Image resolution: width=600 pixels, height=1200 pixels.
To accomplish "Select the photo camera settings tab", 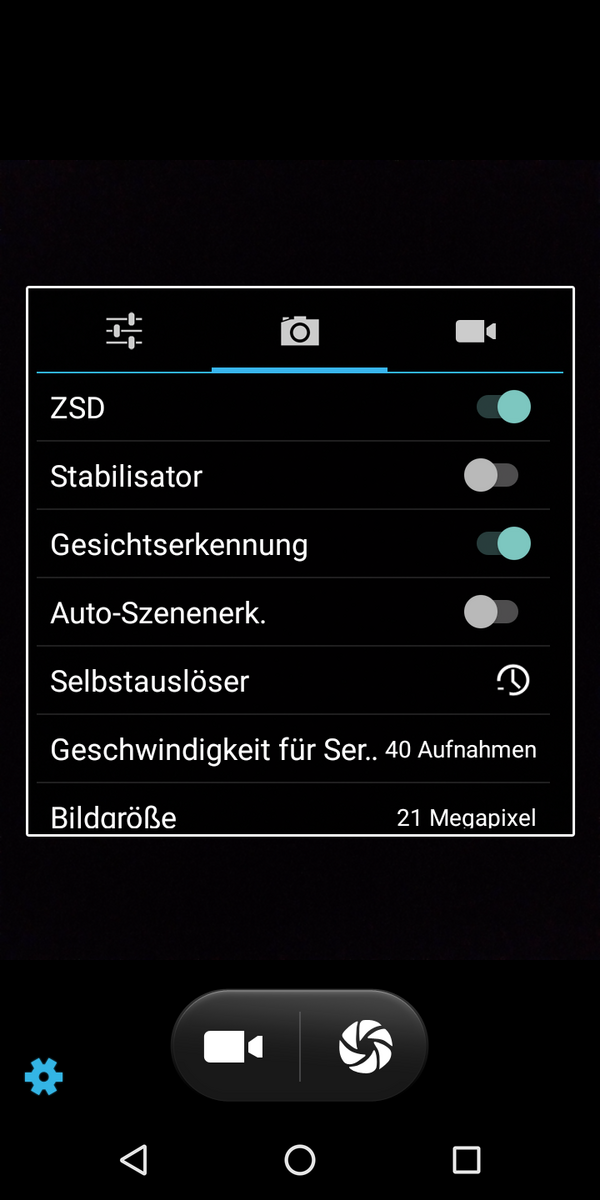I will 299,331.
